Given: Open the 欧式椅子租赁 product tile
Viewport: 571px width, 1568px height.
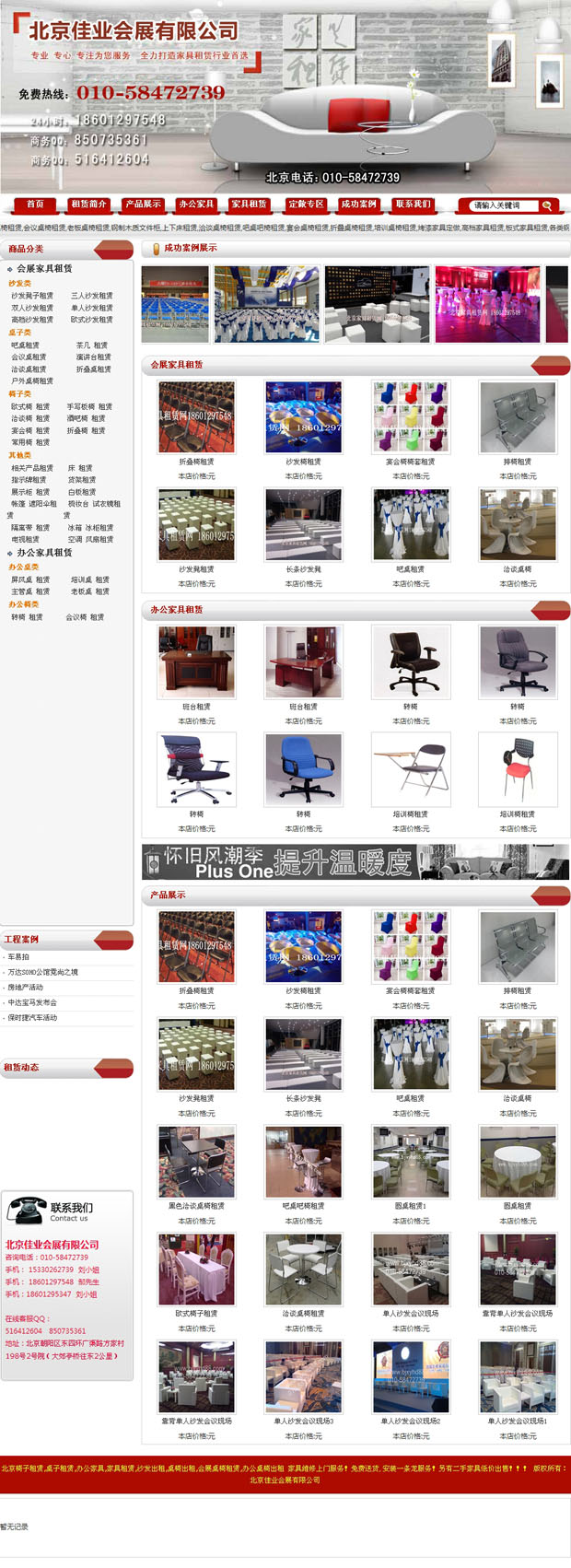Looking at the screenshot, I should 196,1313.
